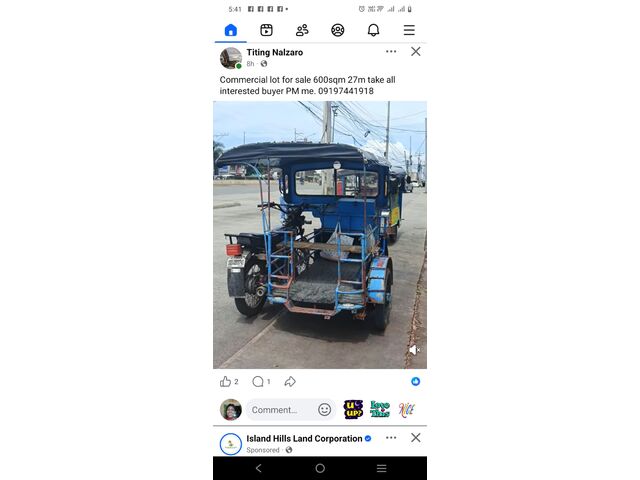Tap the Comment text field

coord(280,409)
